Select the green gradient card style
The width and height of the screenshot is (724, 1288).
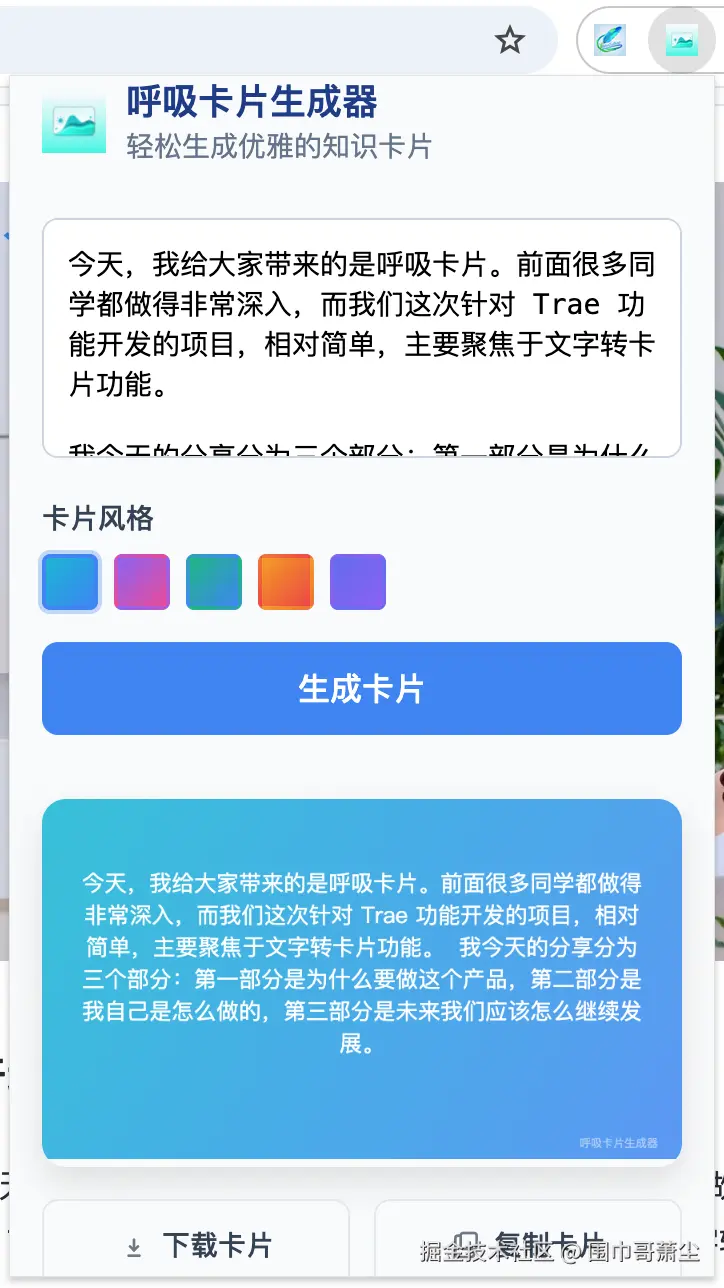click(213, 581)
